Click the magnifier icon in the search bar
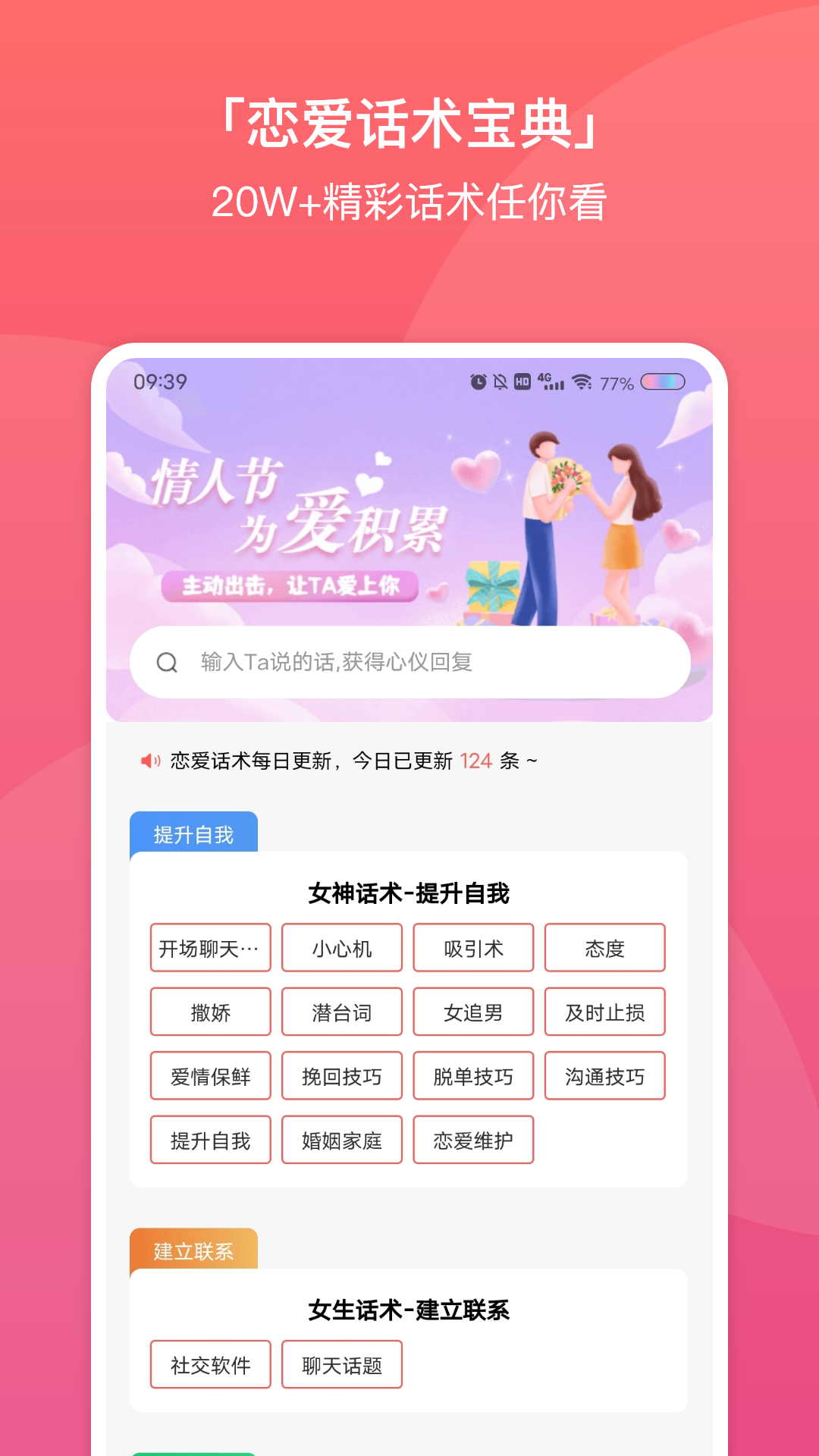This screenshot has width=819, height=1456. 166,661
